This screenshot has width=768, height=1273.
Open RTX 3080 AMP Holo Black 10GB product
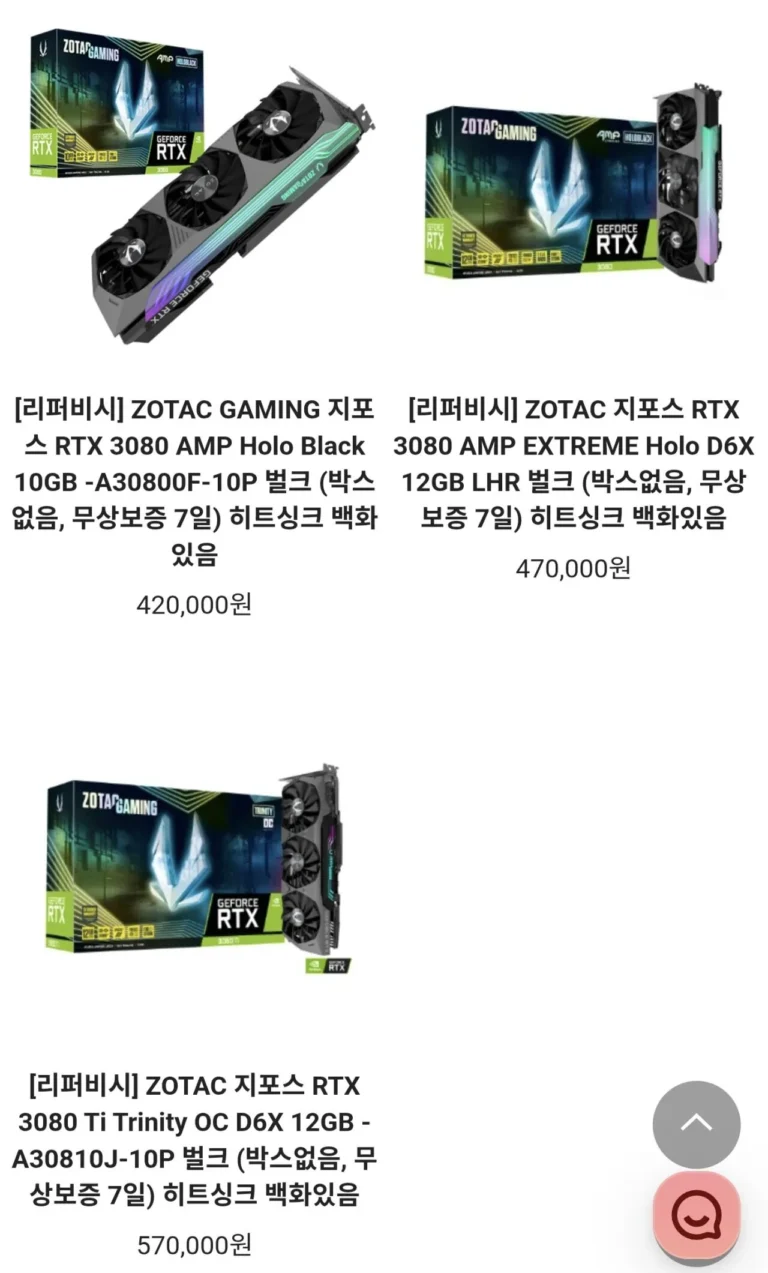[195, 482]
